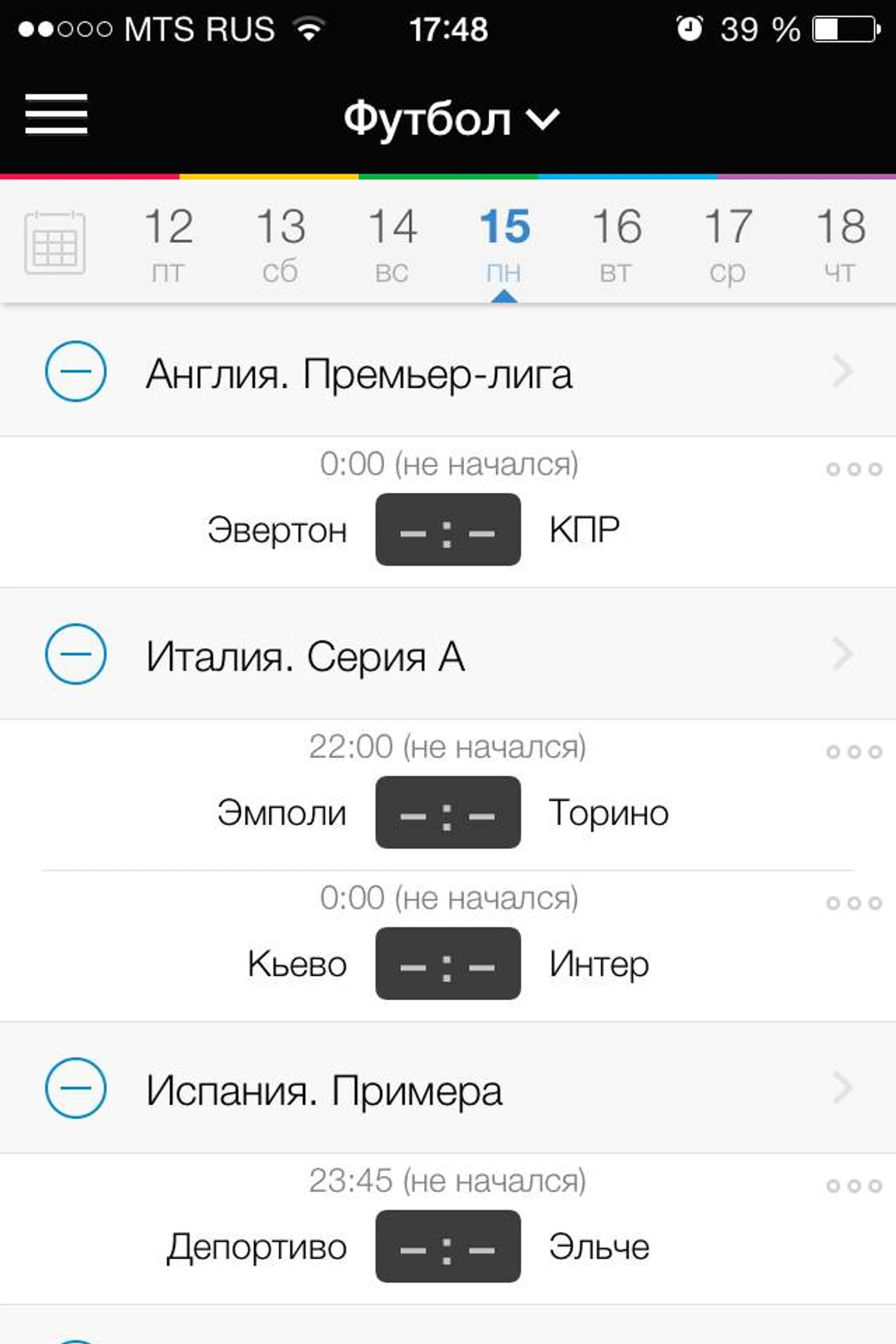Screen dimensions: 896x1344
Task: Collapse the Италия. Серия А section
Action: click(75, 654)
